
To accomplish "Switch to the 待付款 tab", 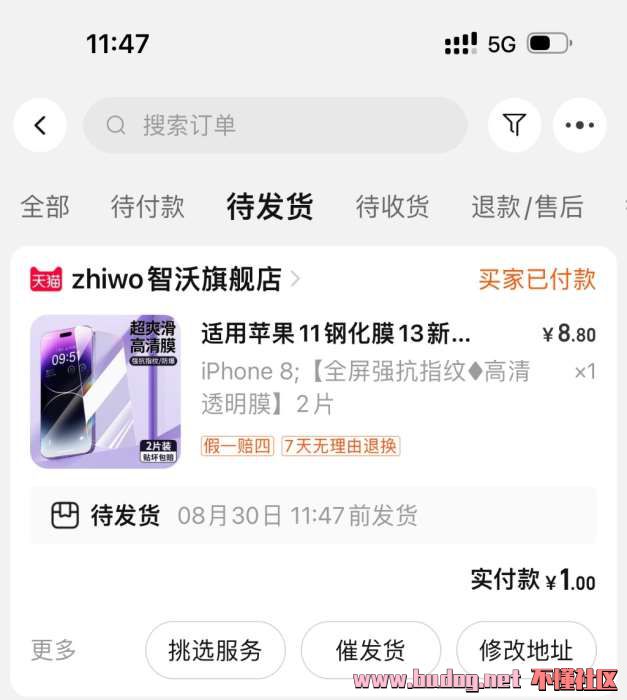I will pos(148,207).
